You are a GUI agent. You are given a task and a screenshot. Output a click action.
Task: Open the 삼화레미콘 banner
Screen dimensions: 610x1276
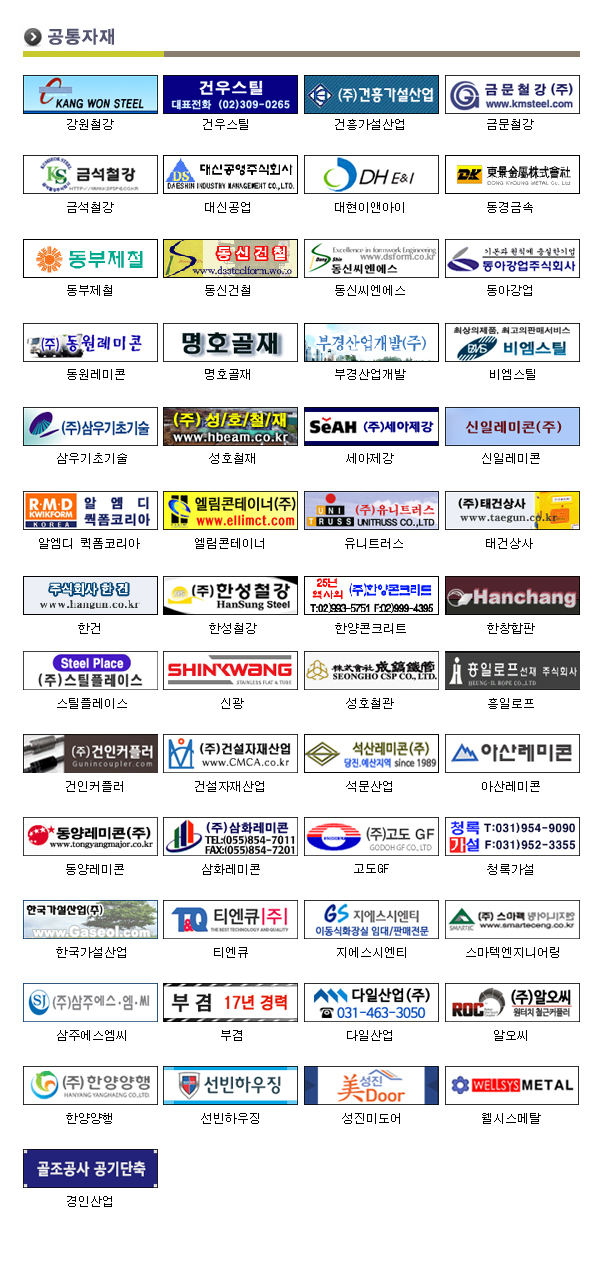tap(230, 836)
